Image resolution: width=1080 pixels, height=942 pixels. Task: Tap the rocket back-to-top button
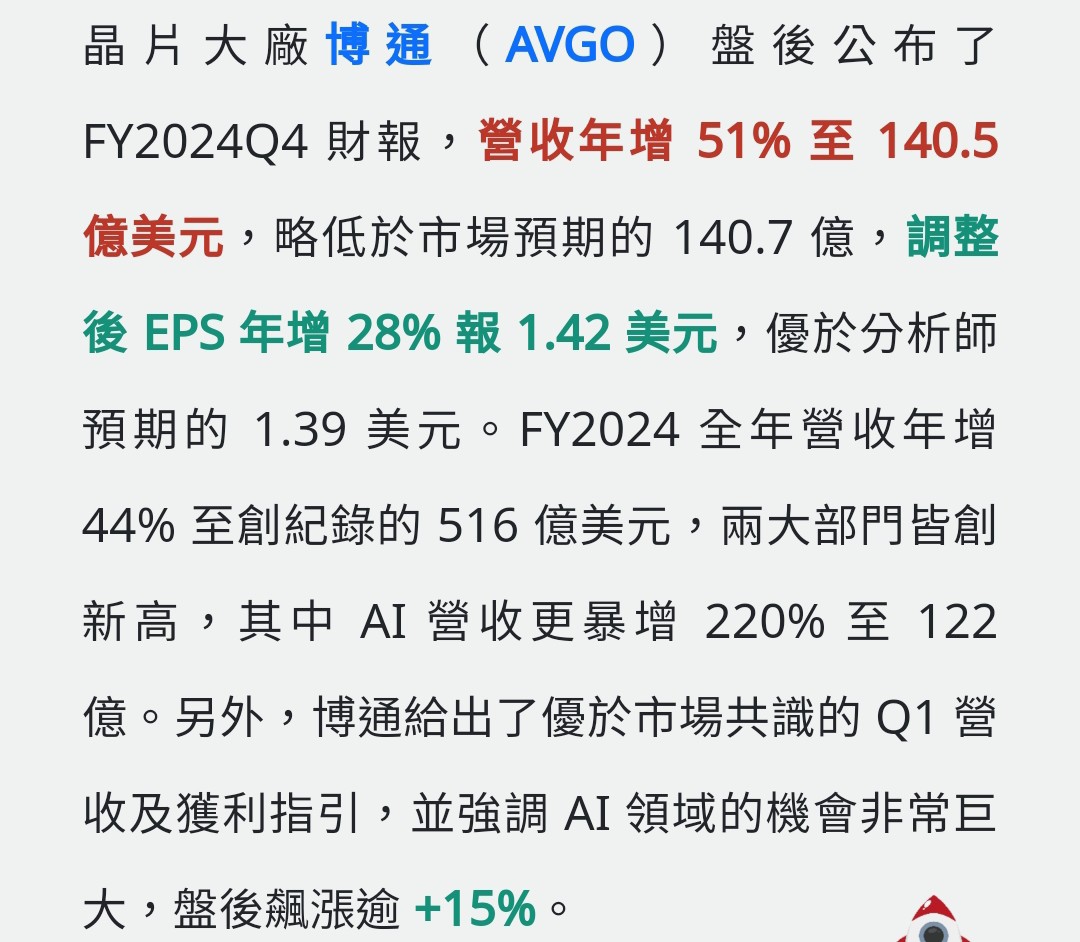pos(934,923)
